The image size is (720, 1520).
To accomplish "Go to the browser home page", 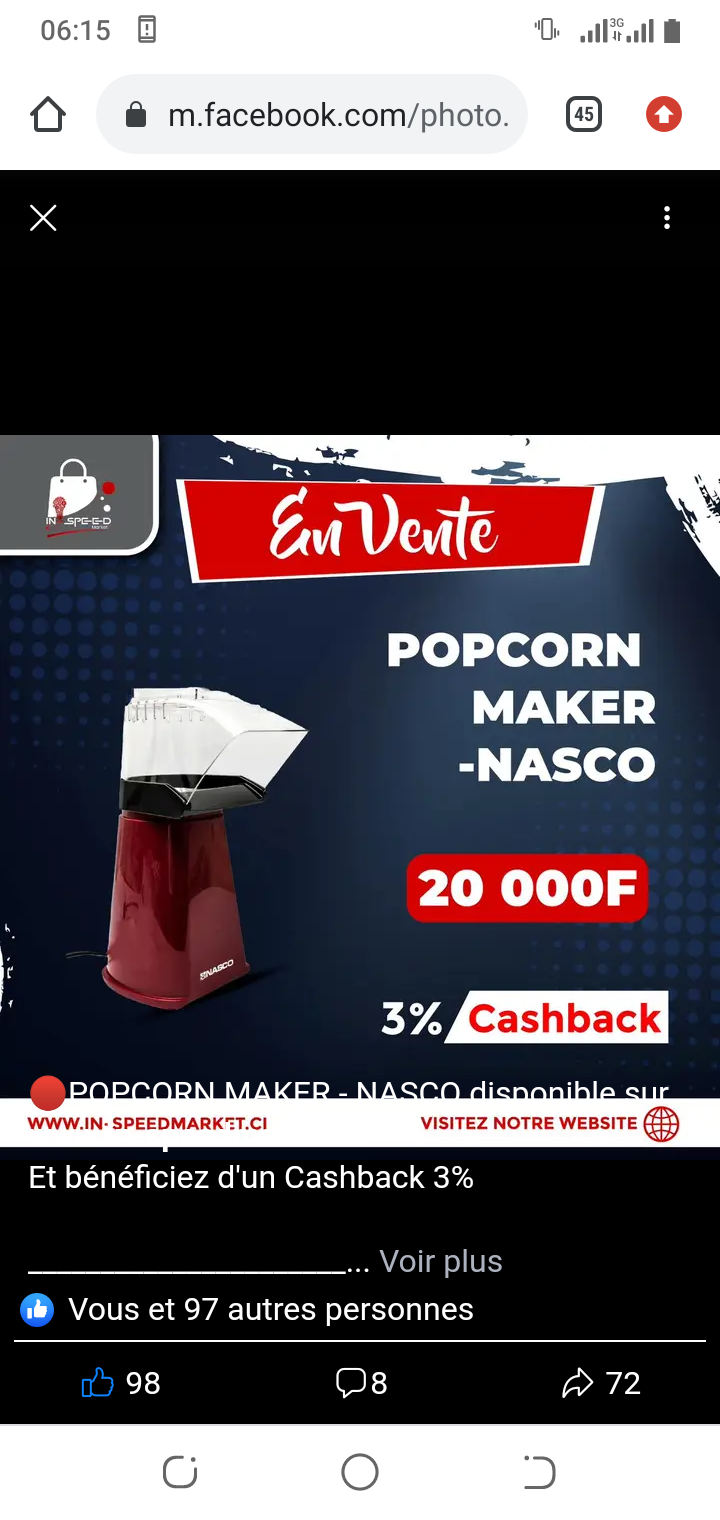I will (x=48, y=115).
